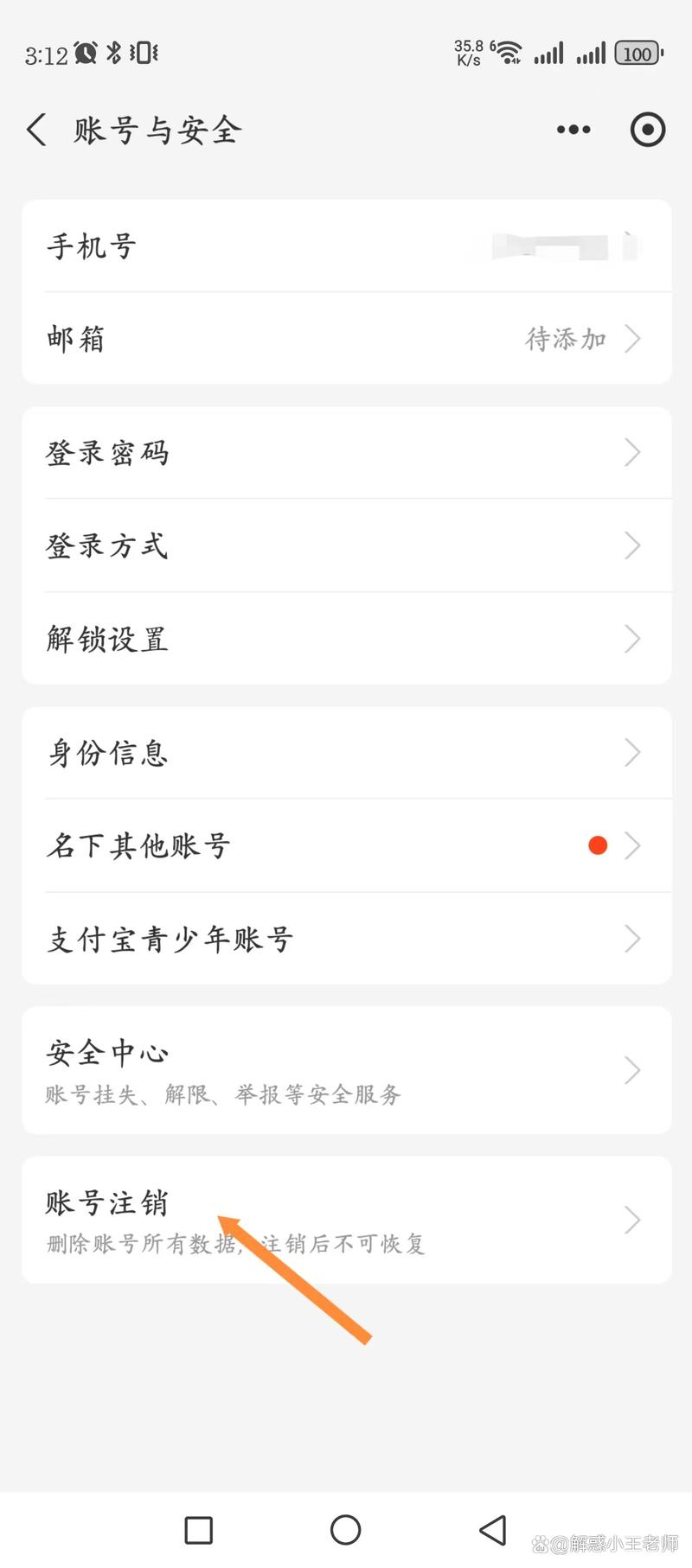Tap the battery indicator showing 100
Viewport: 692px width, 1568px height.
(x=638, y=53)
